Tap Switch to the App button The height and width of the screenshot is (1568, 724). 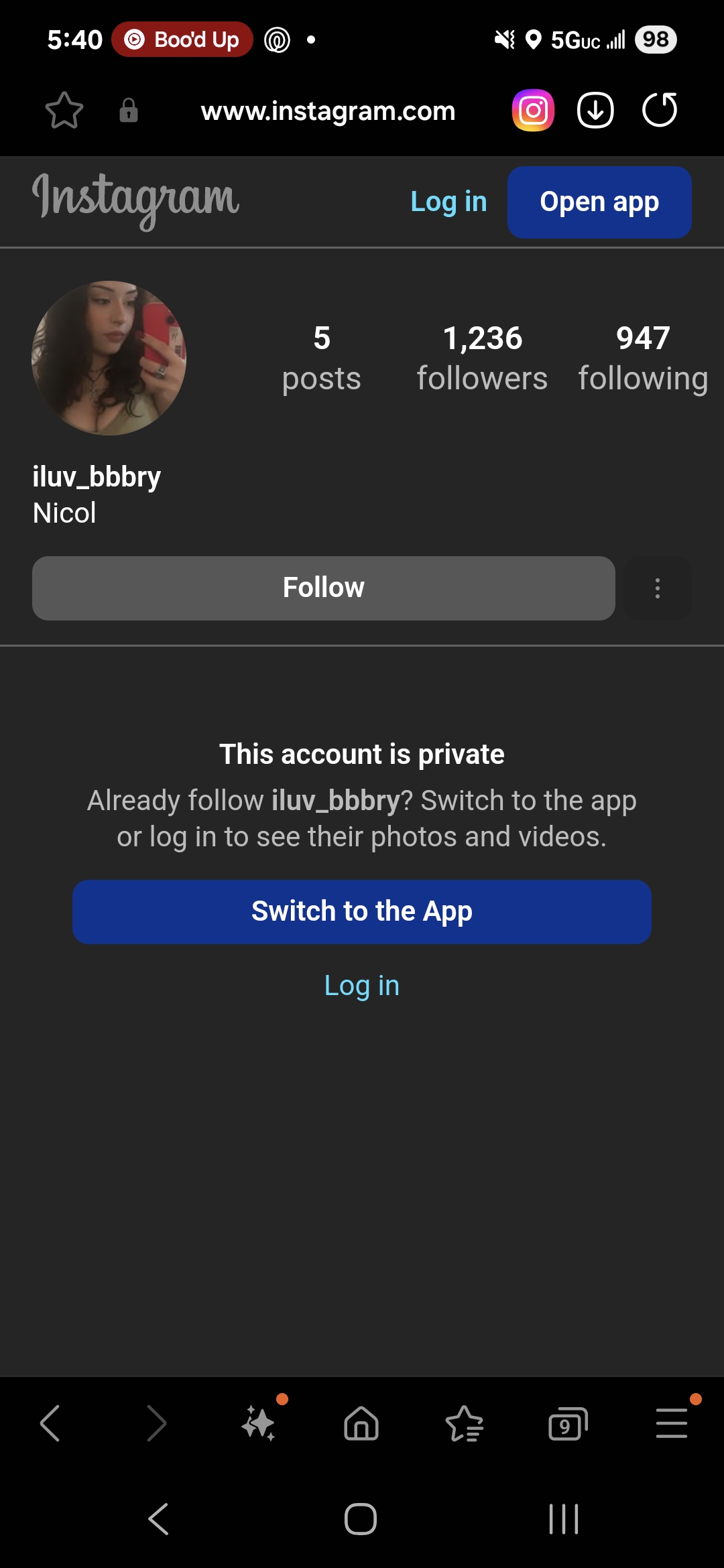pyautogui.click(x=362, y=912)
